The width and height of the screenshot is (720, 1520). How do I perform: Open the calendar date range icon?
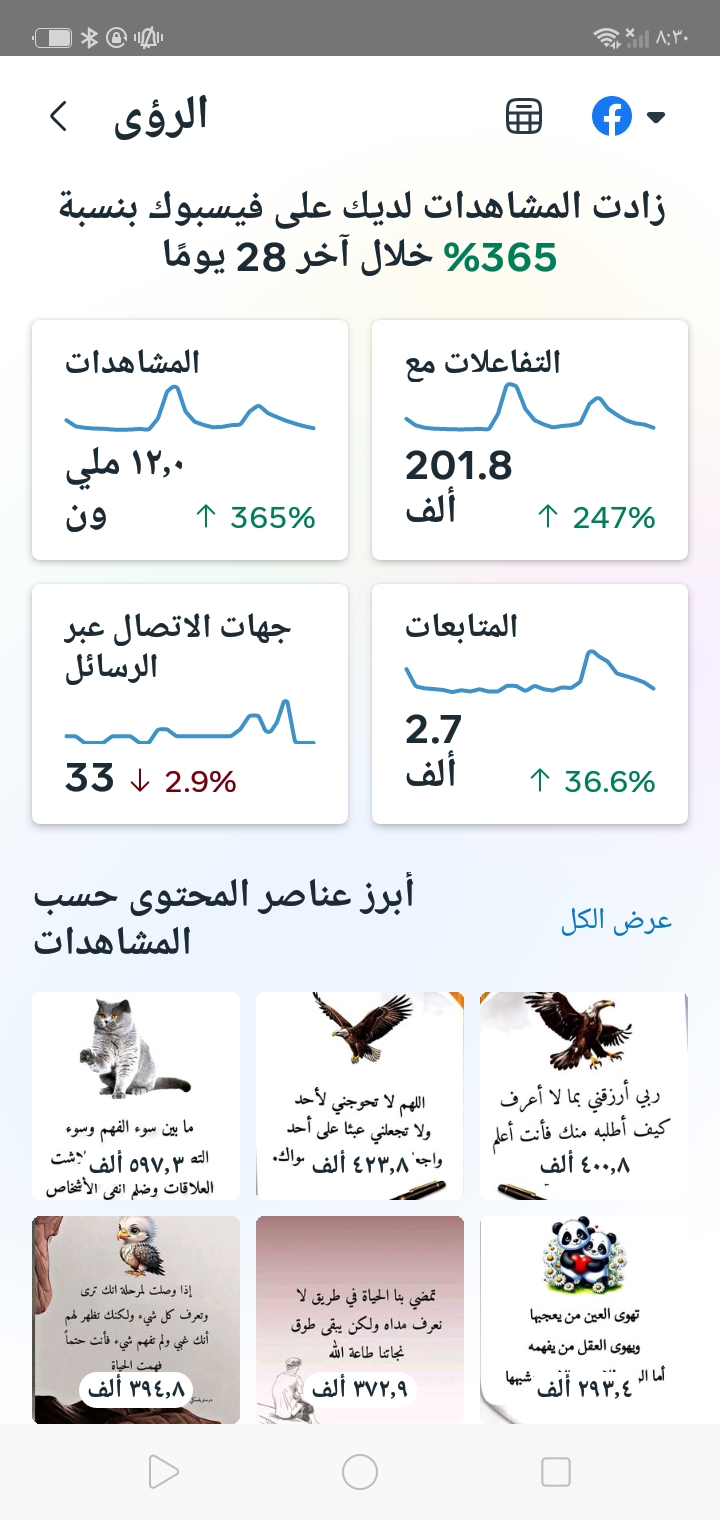click(x=523, y=115)
